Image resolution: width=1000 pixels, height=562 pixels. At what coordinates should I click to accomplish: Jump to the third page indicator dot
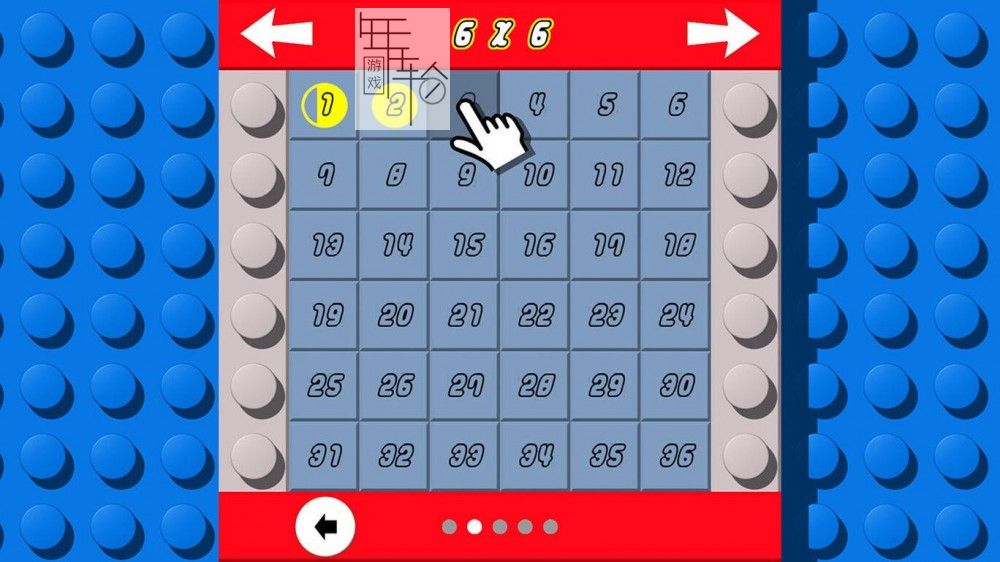point(500,526)
